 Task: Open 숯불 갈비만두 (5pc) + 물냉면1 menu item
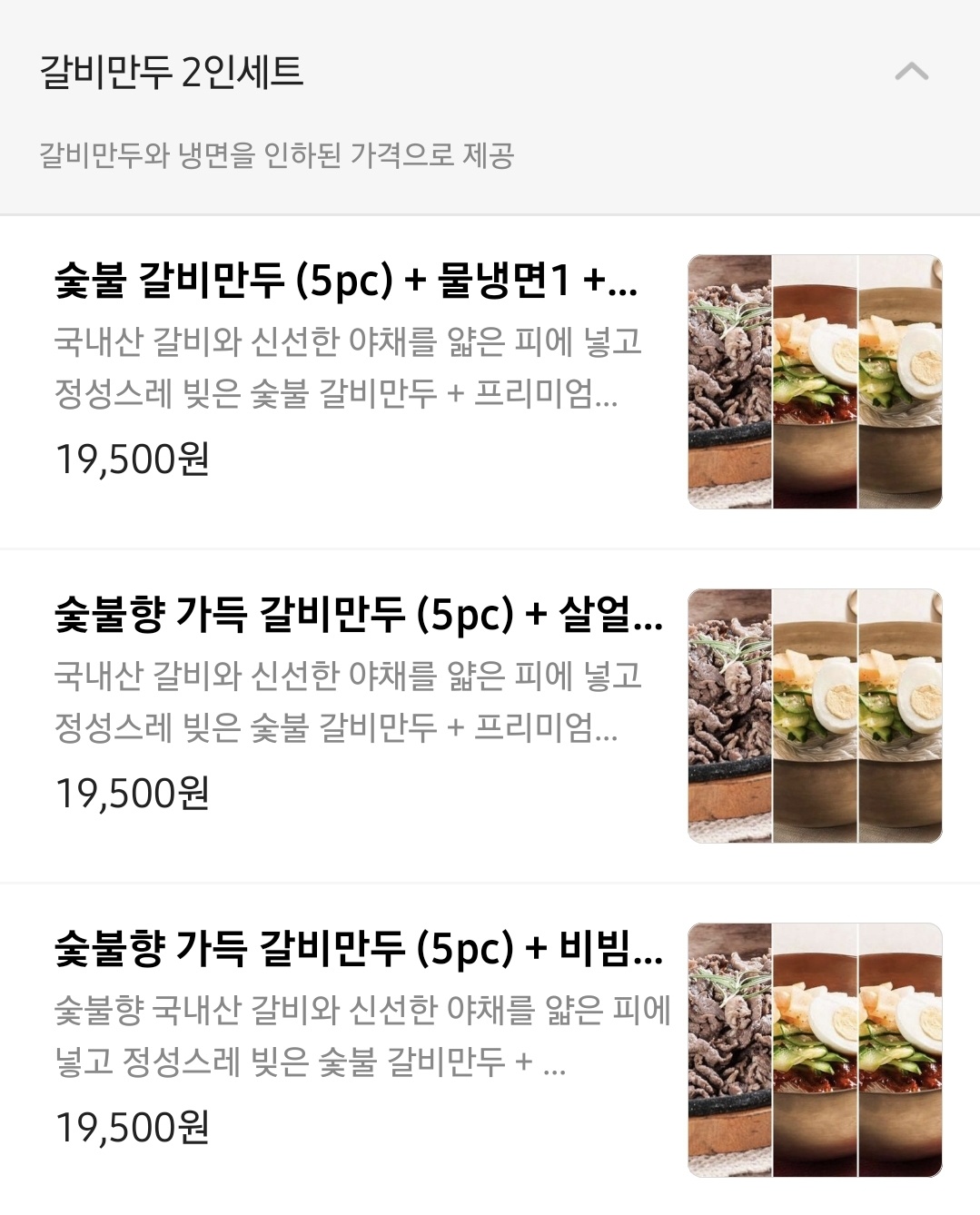point(346,282)
